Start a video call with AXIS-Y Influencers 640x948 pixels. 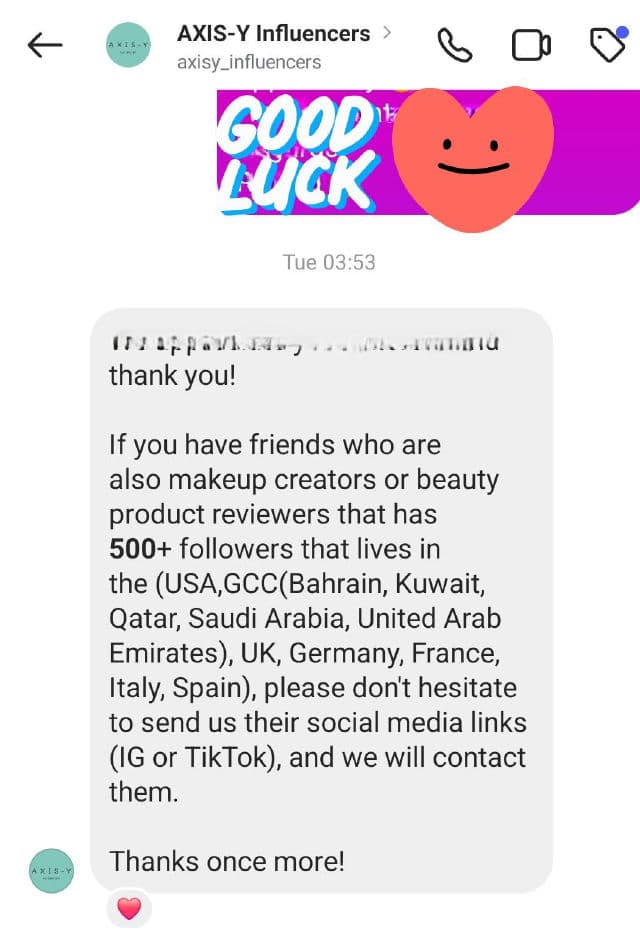click(x=531, y=45)
